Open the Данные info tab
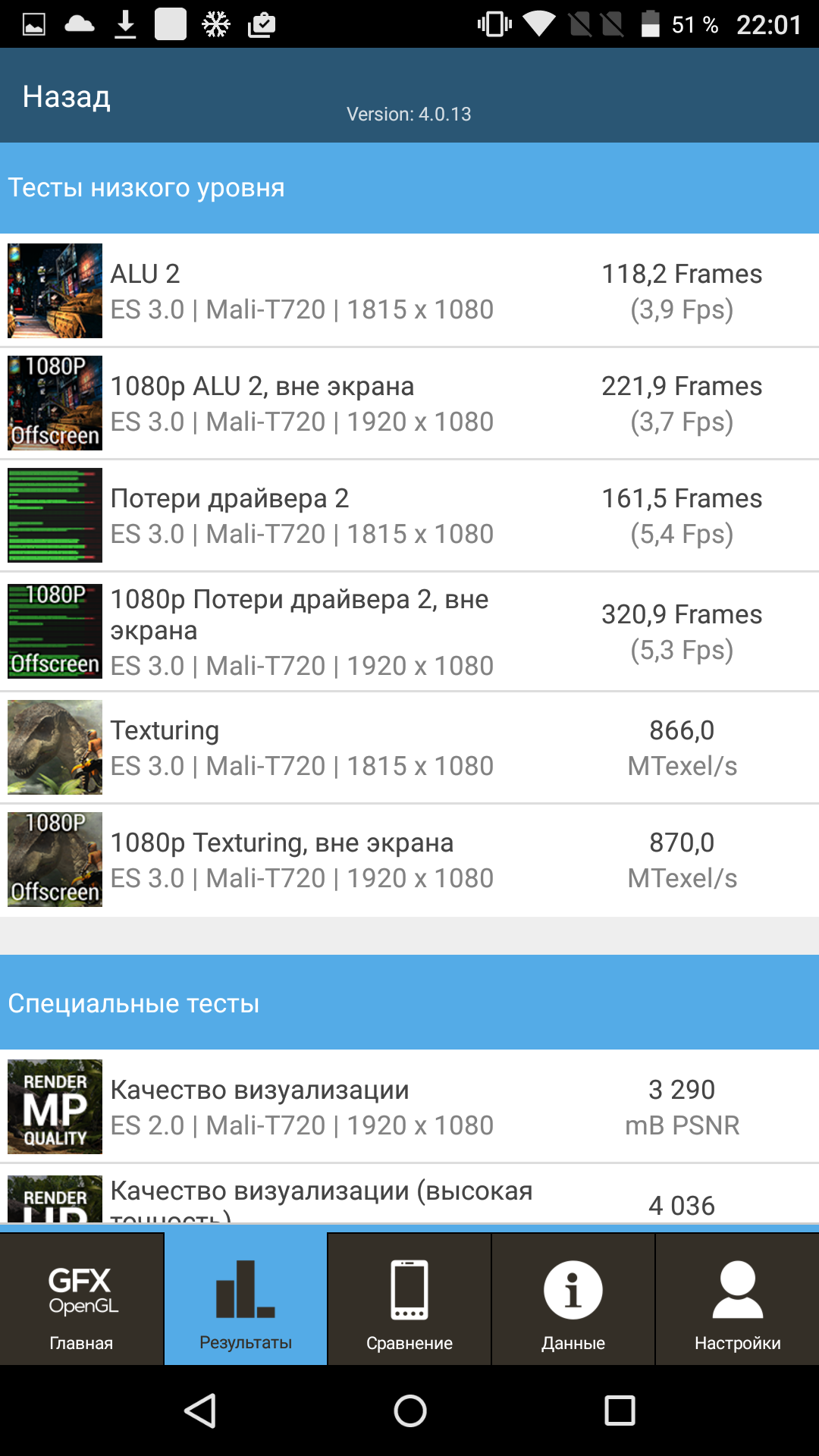Screen dimensions: 819x1456 (573, 1299)
